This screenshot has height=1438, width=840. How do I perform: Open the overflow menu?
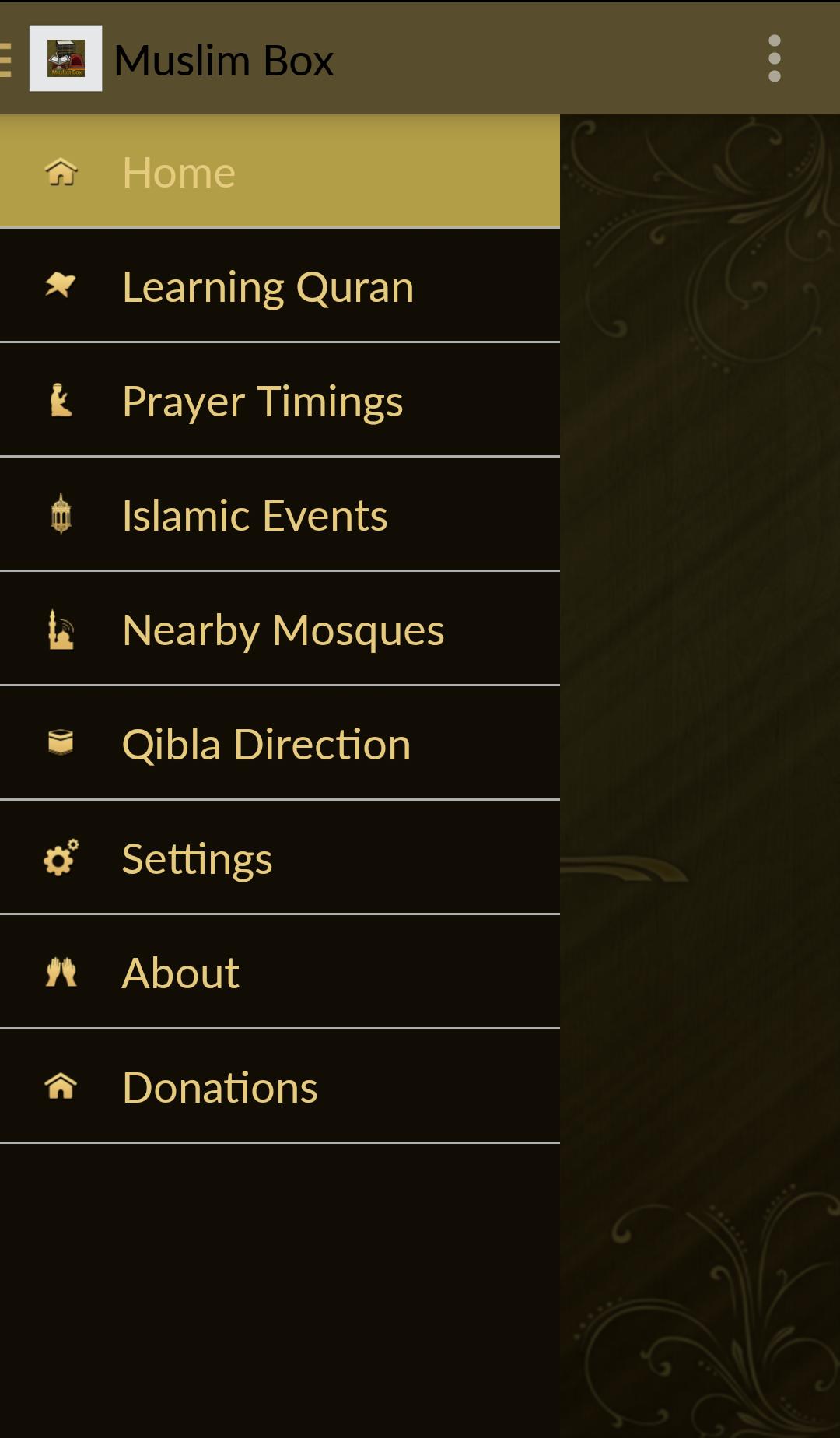tap(774, 58)
